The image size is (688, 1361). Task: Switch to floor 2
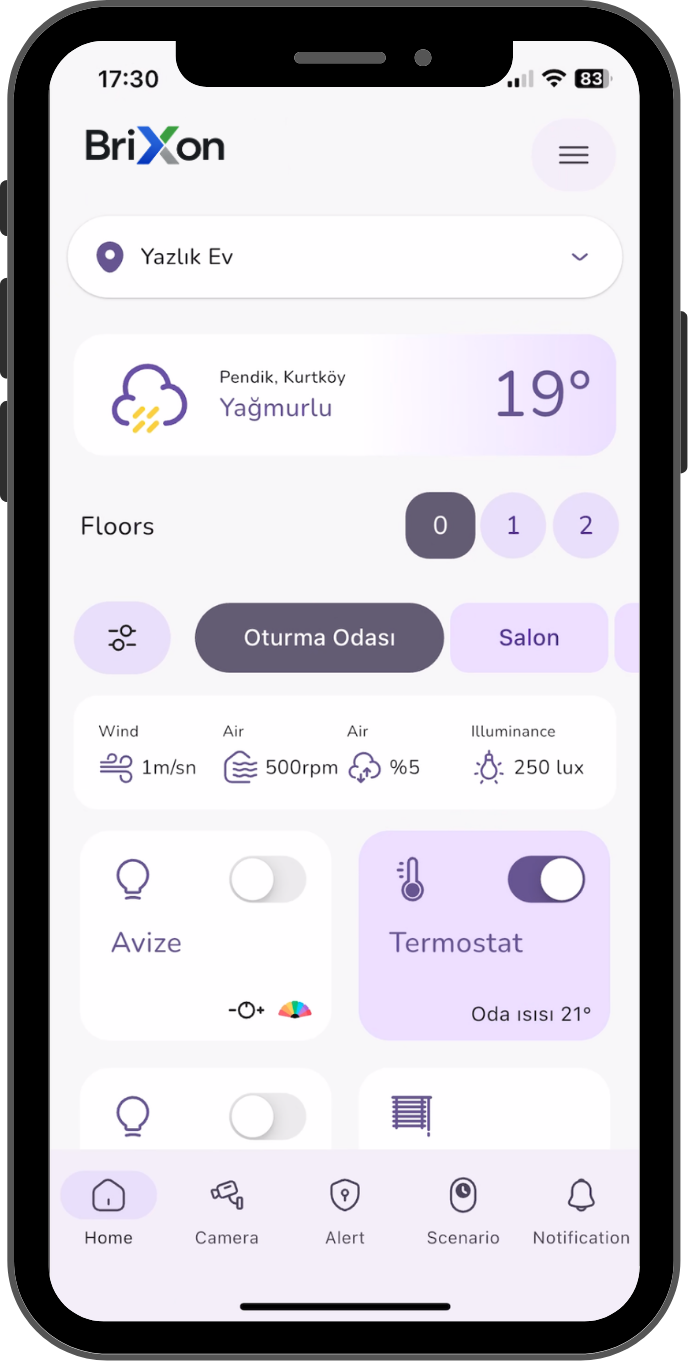coord(586,525)
